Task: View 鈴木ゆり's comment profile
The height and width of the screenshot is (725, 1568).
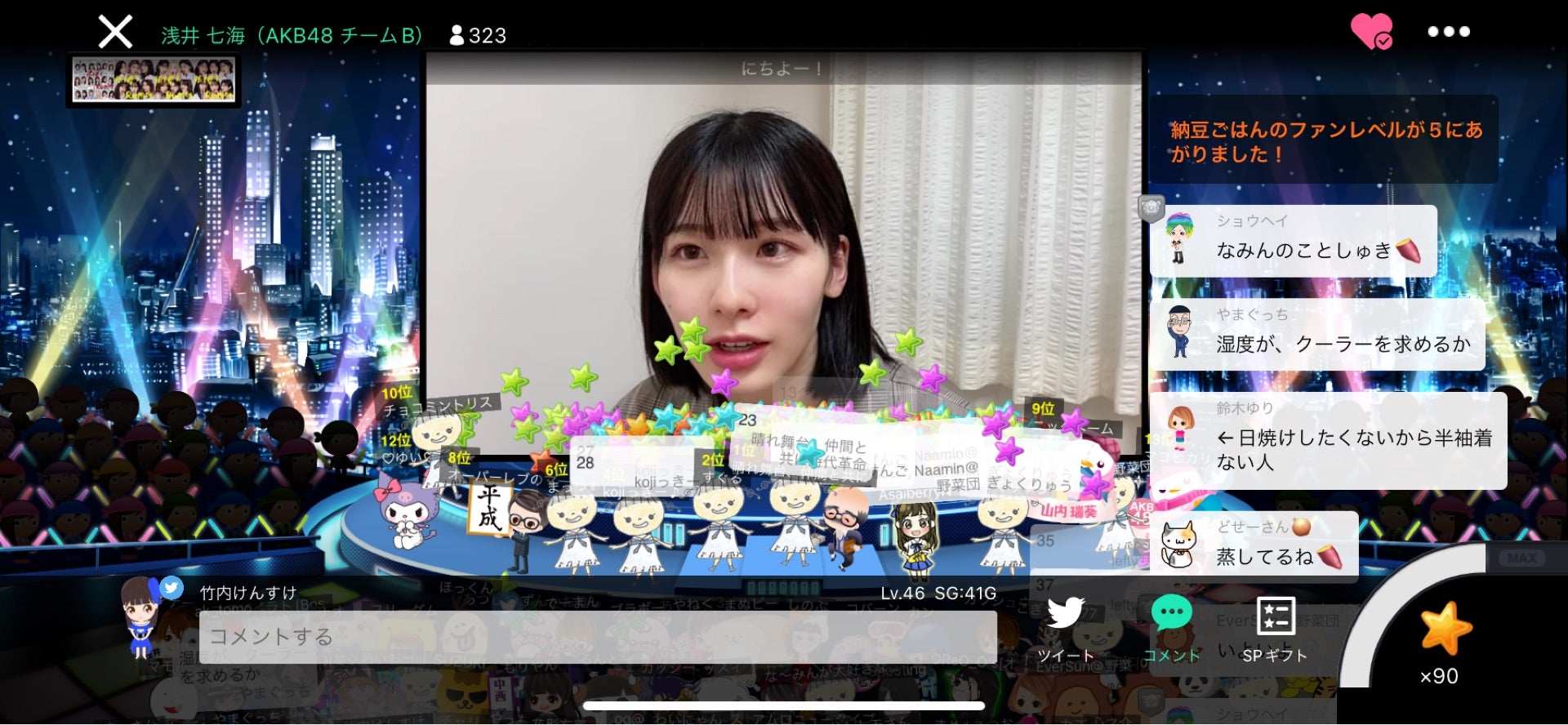Action: (x=1179, y=429)
